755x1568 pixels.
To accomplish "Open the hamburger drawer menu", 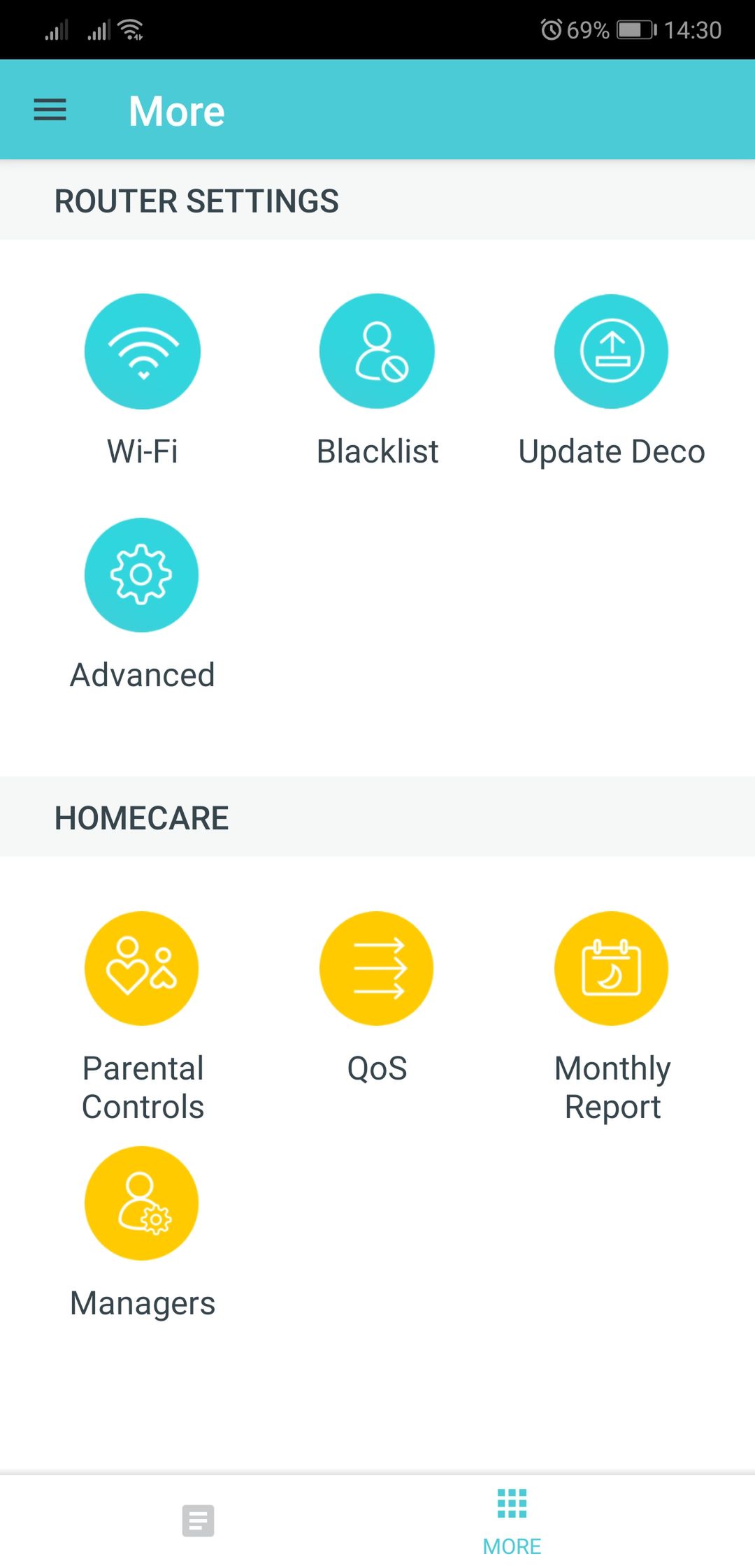I will click(50, 110).
